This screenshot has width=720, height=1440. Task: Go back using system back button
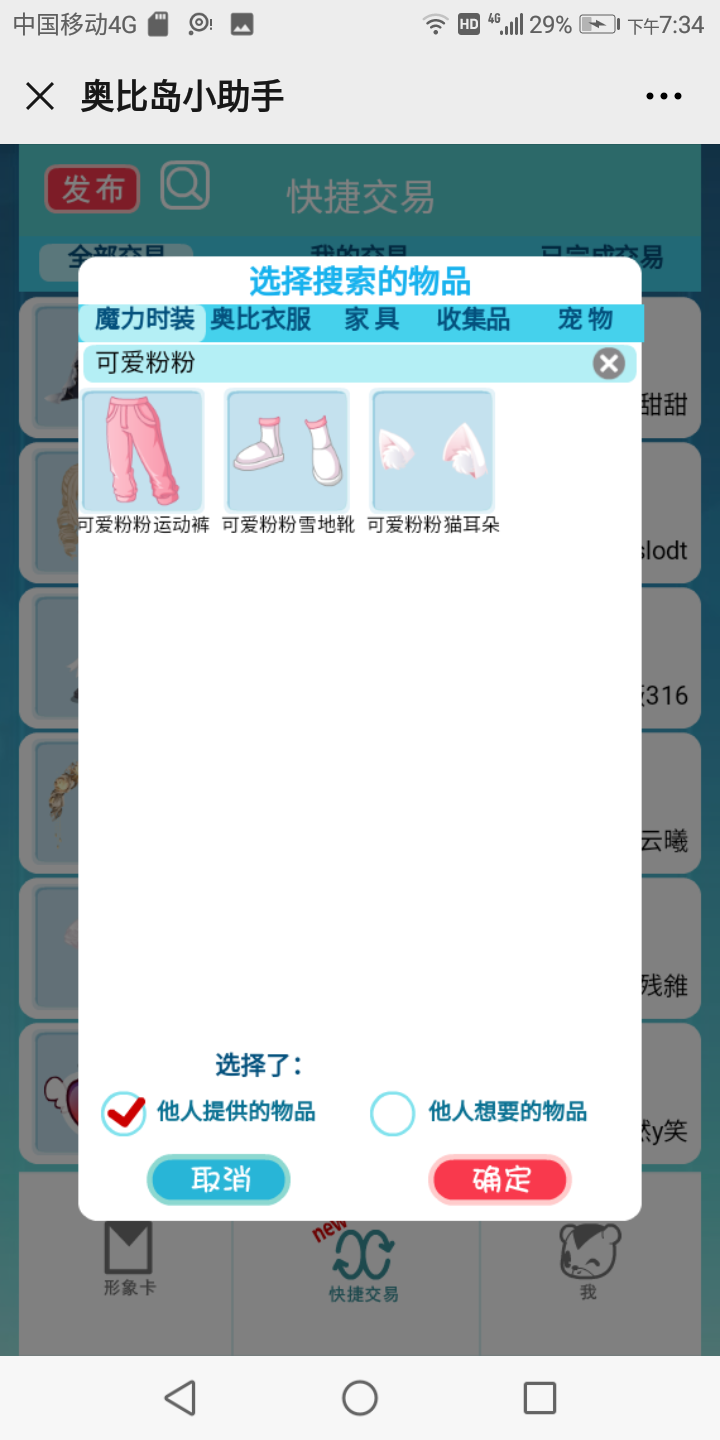click(x=180, y=1397)
